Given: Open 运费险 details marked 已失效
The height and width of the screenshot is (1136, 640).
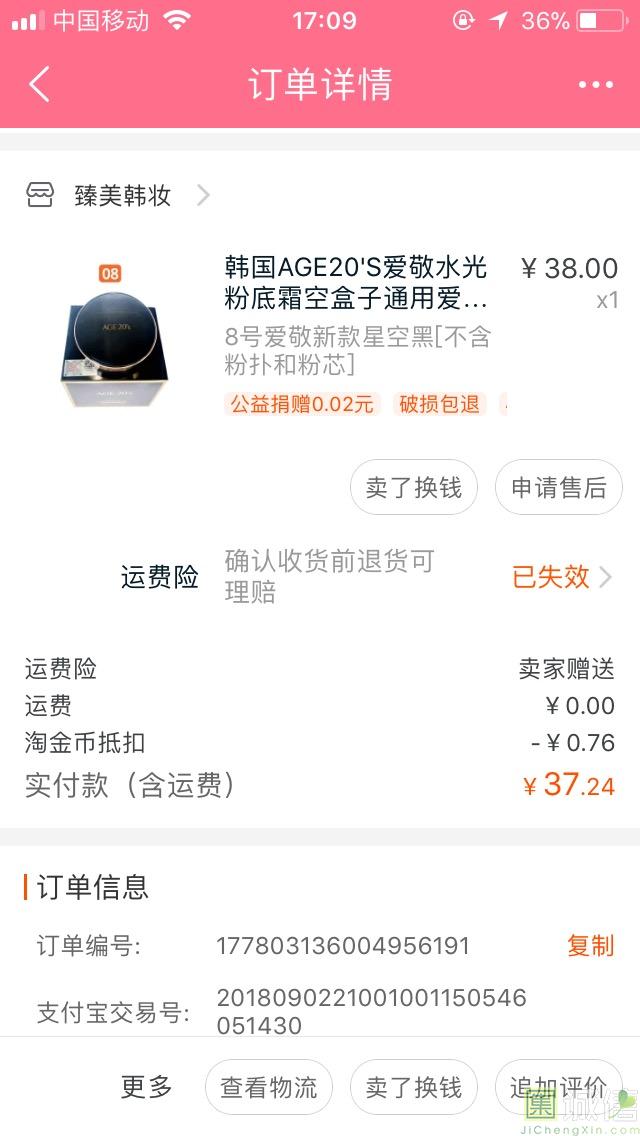Looking at the screenshot, I should [561, 577].
